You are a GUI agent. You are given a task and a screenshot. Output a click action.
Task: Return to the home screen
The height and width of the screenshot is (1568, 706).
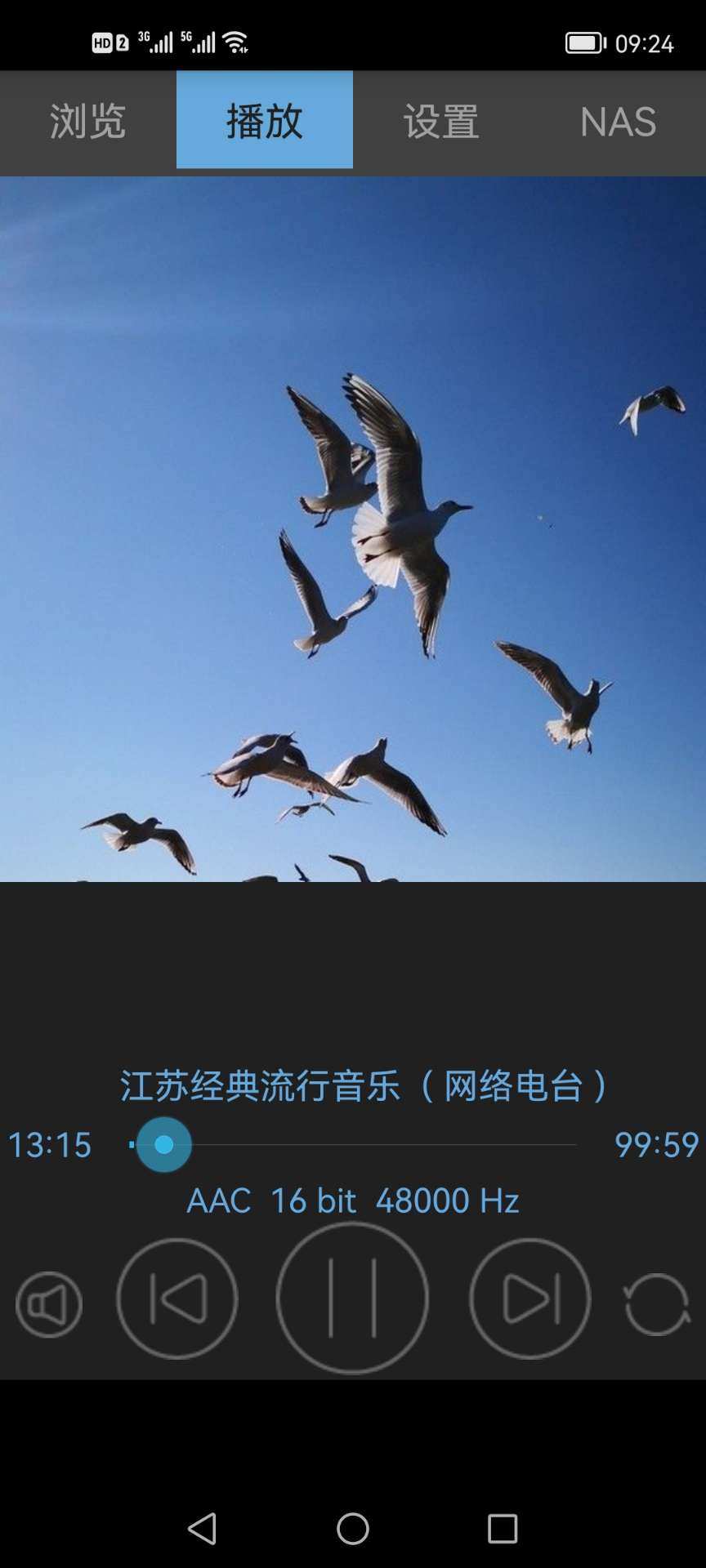353,1528
